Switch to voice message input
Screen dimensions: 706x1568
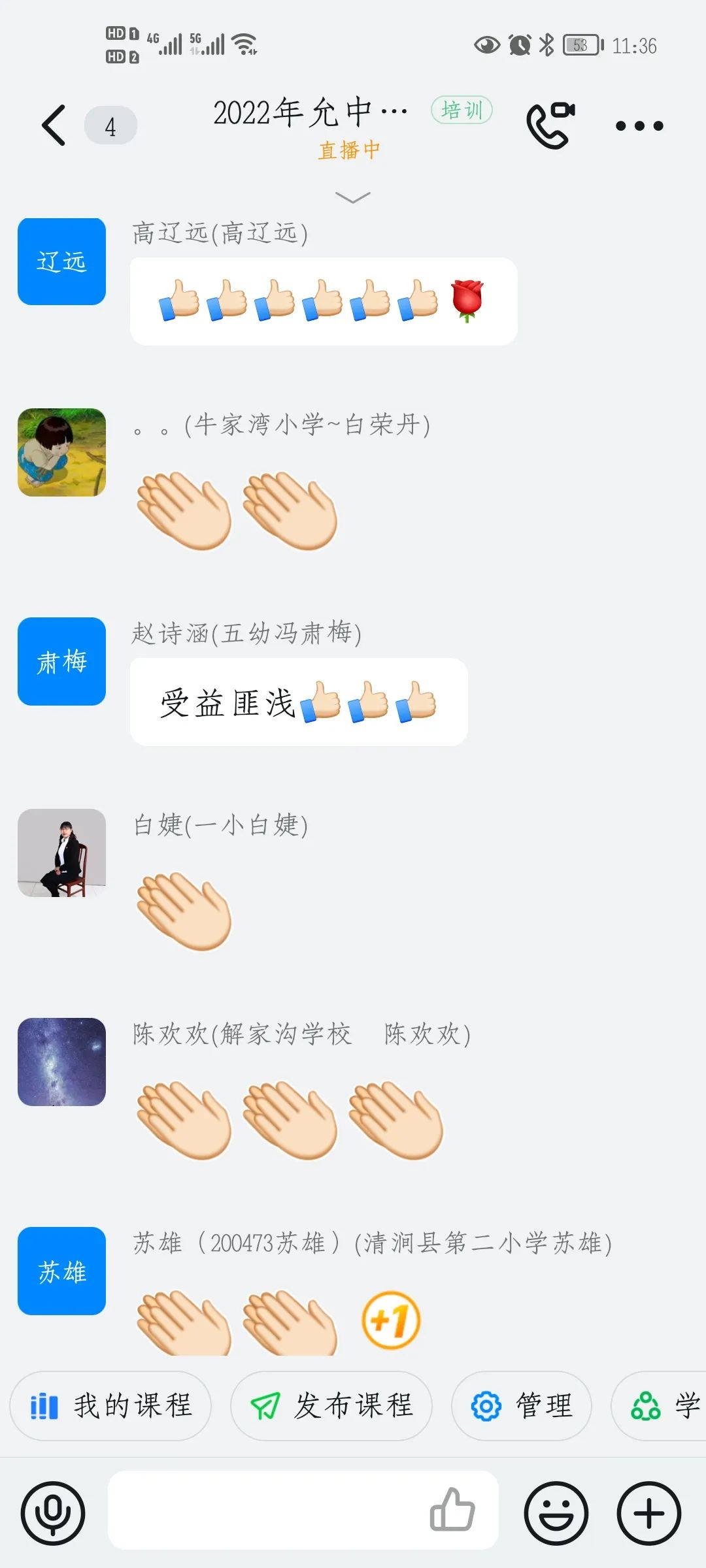pos(53,1512)
